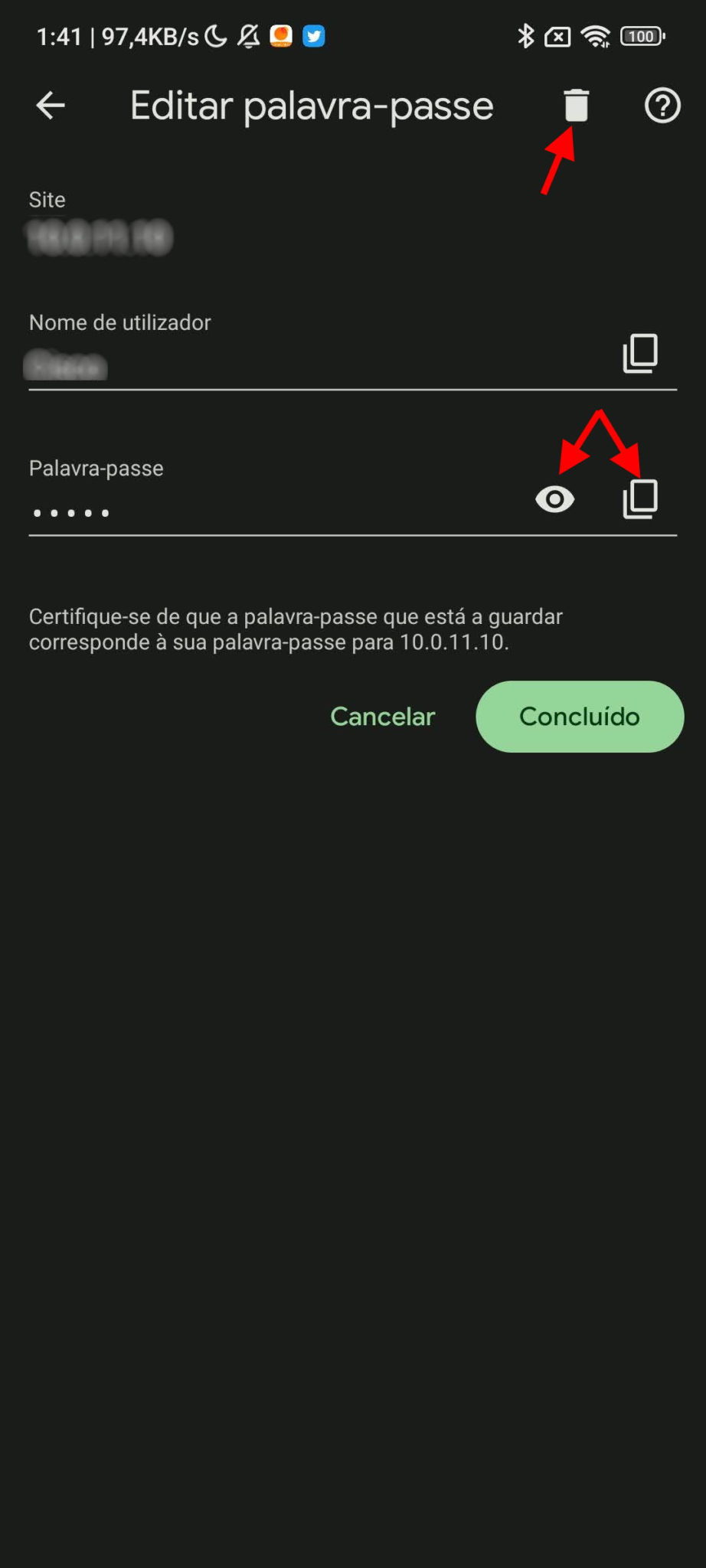The height and width of the screenshot is (1568, 706).
Task: Open the help icon in the top bar
Action: (662, 107)
